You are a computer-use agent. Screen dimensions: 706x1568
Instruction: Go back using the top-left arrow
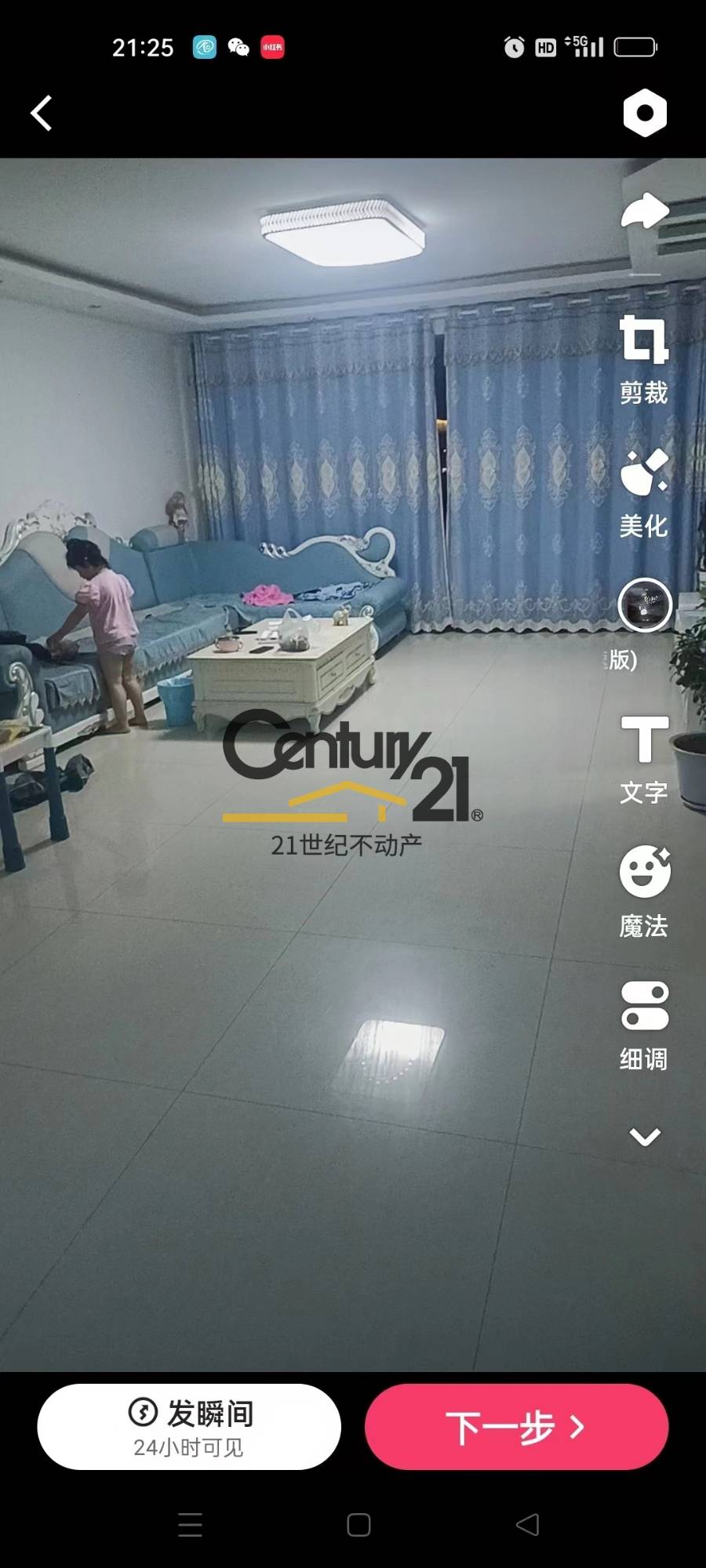point(42,114)
